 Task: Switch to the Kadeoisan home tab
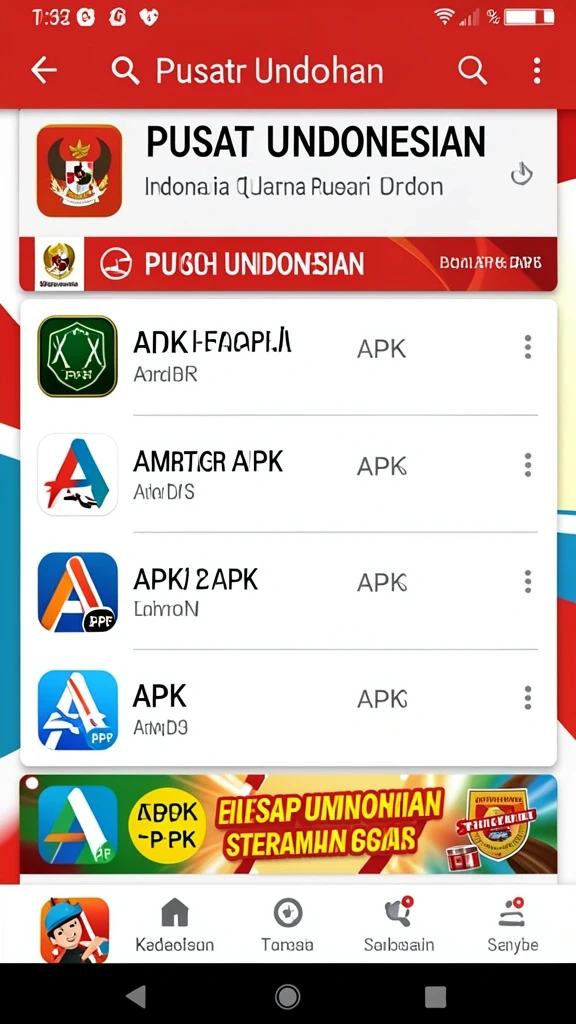(174, 925)
